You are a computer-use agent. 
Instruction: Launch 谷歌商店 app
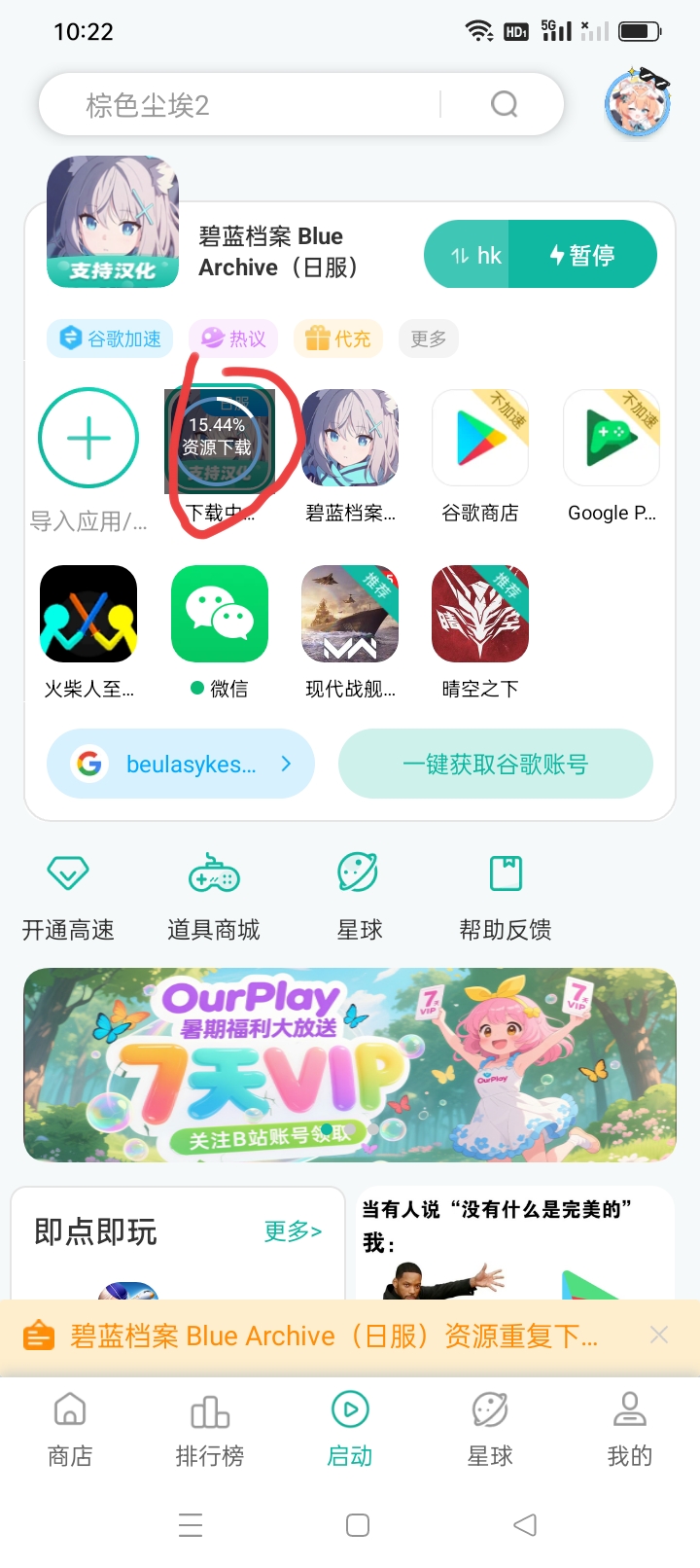point(480,439)
